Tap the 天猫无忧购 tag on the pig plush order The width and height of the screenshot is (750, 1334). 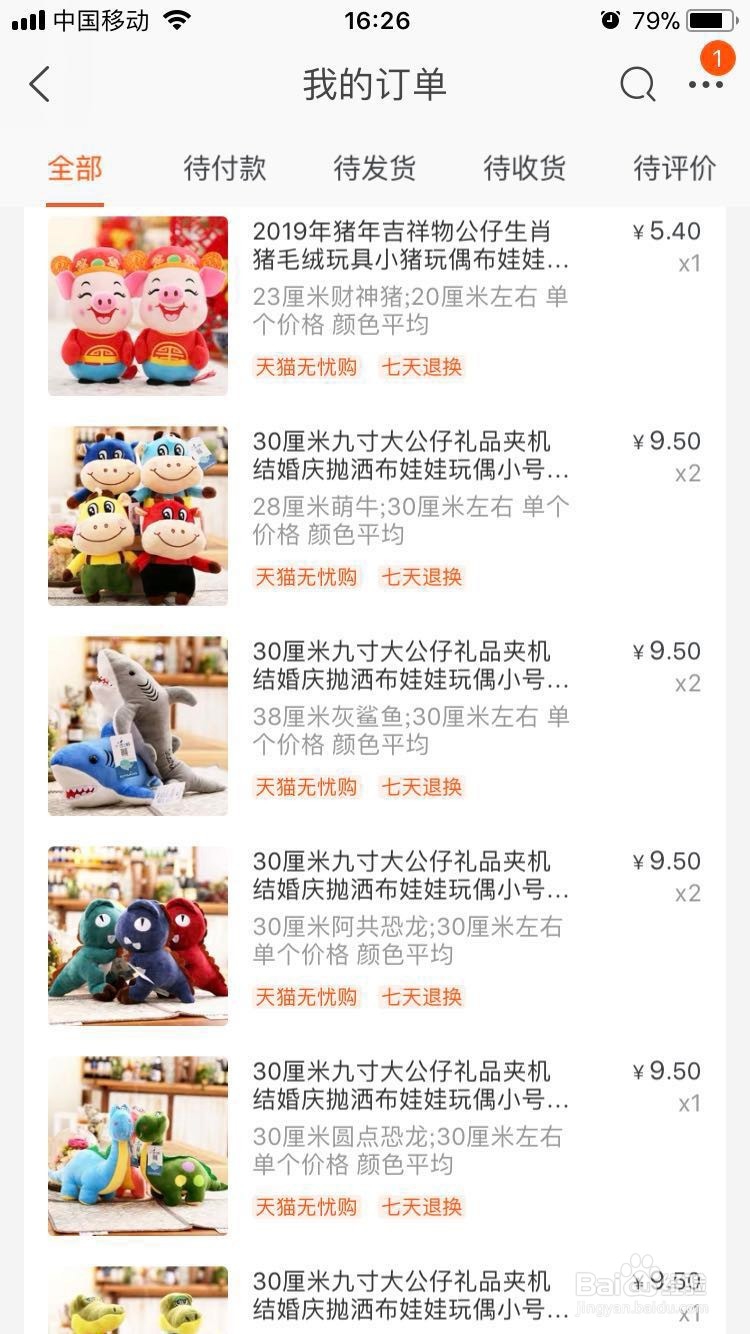click(307, 367)
